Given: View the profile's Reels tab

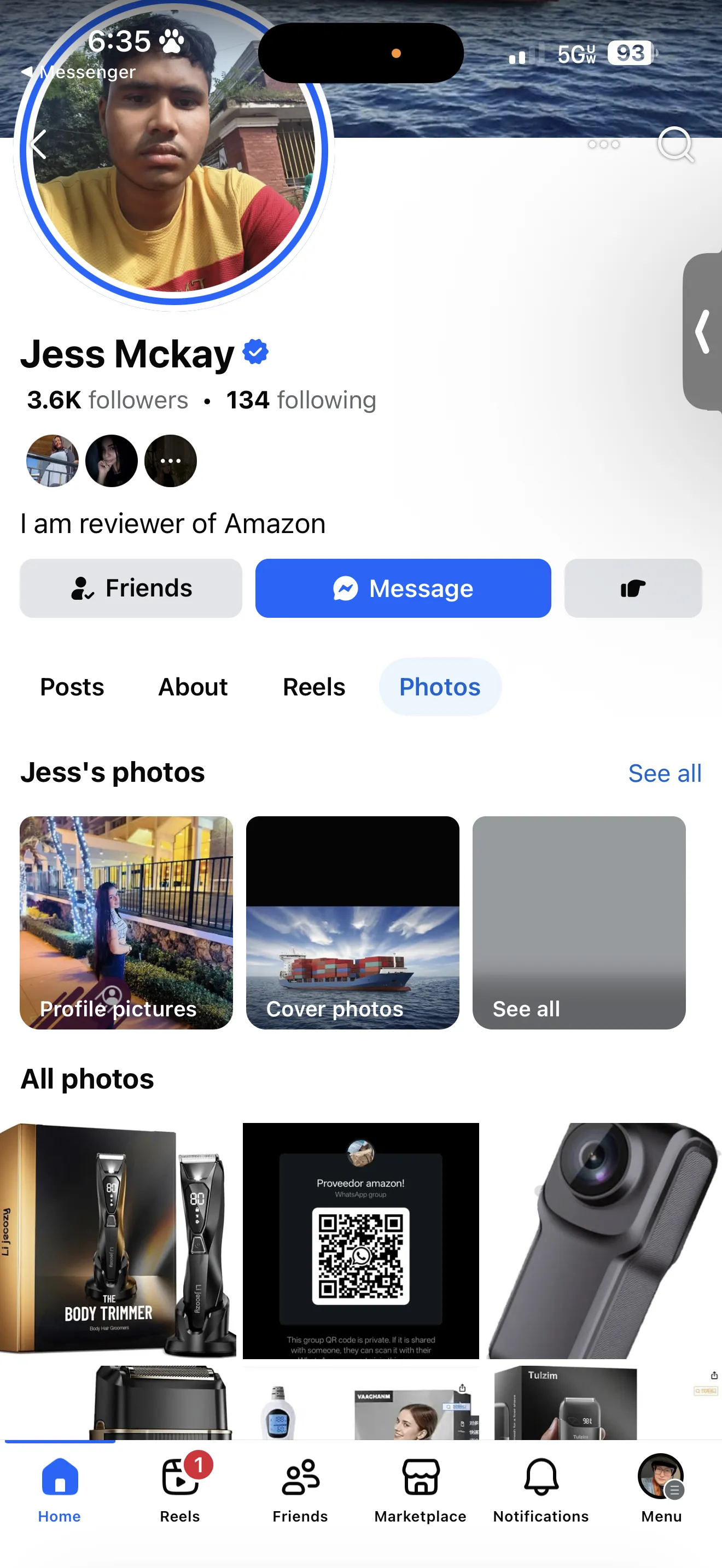Looking at the screenshot, I should (x=313, y=687).
